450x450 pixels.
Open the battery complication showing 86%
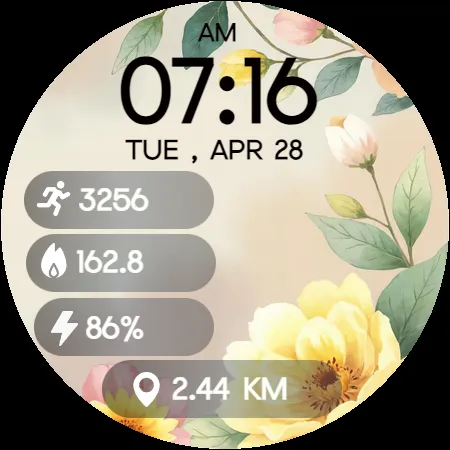point(124,327)
